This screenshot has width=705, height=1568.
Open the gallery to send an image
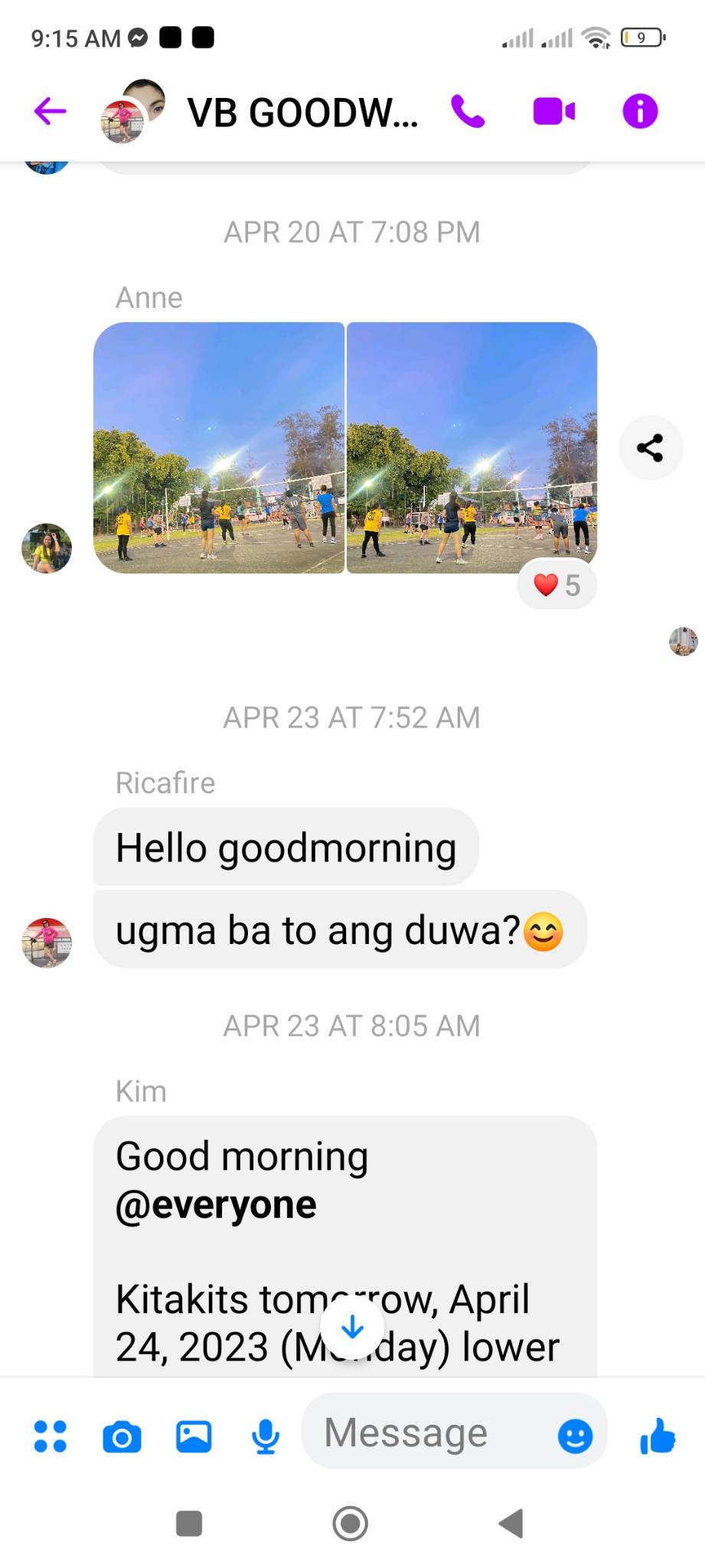(x=194, y=1436)
